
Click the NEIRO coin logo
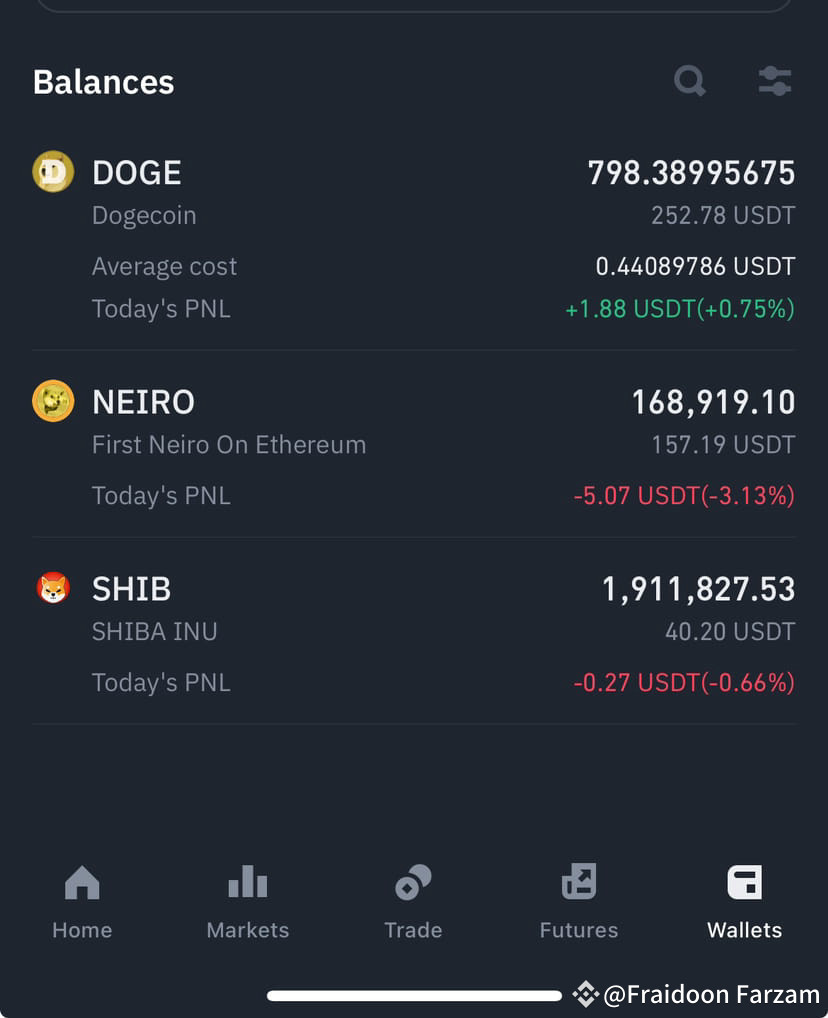coord(53,402)
